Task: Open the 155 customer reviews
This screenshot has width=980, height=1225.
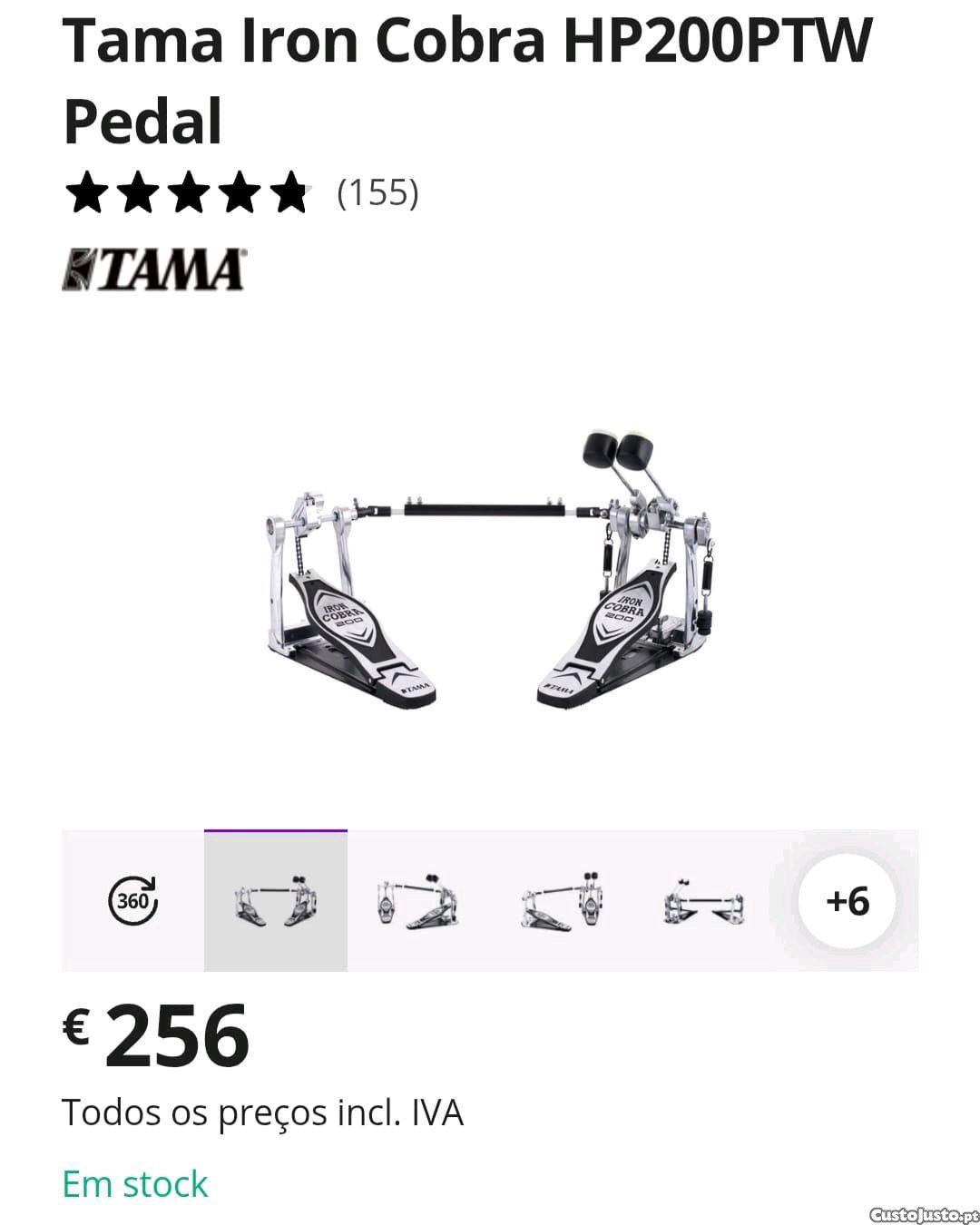Action: coord(377,192)
